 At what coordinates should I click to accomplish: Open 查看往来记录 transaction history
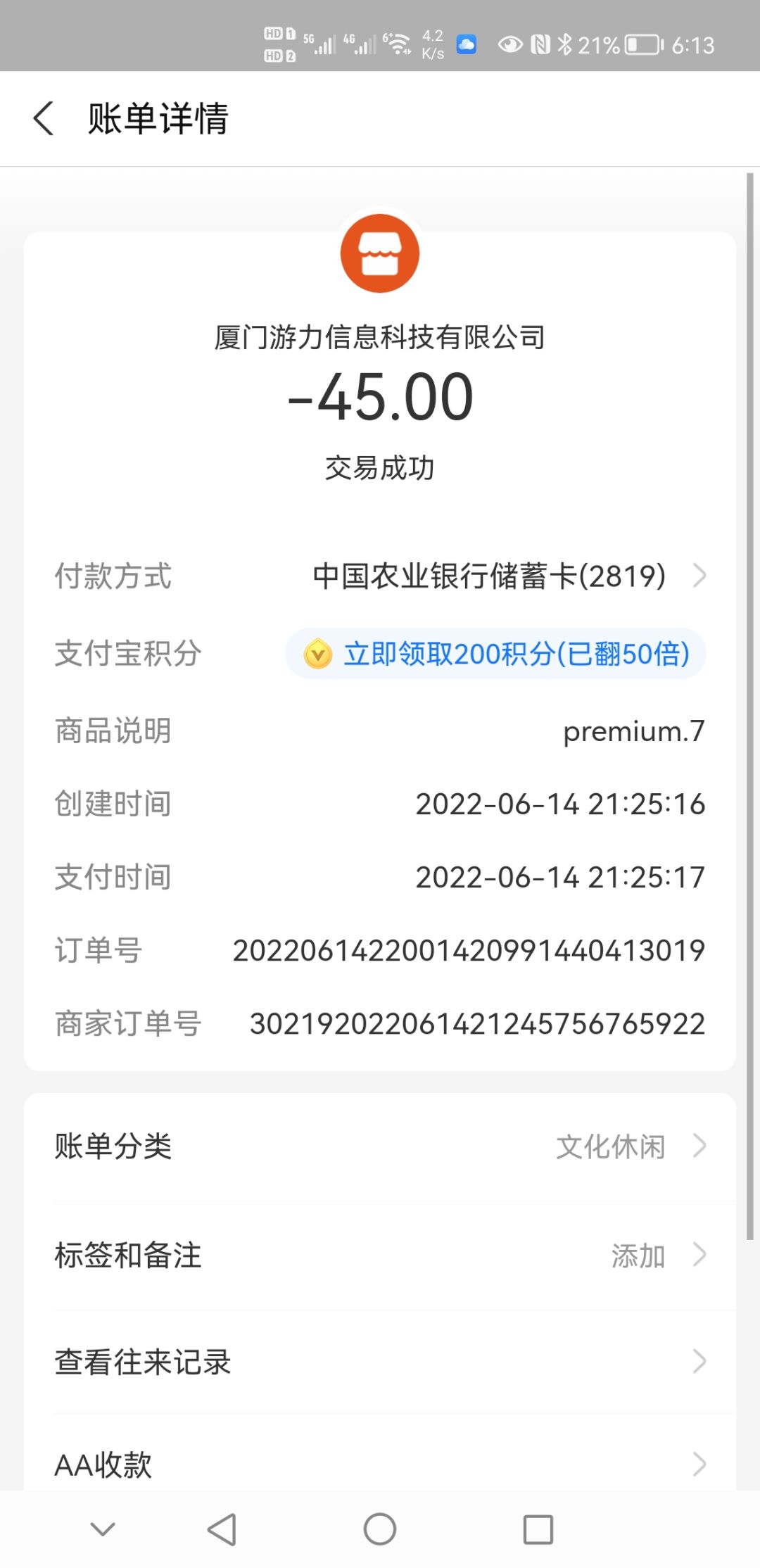(380, 1362)
